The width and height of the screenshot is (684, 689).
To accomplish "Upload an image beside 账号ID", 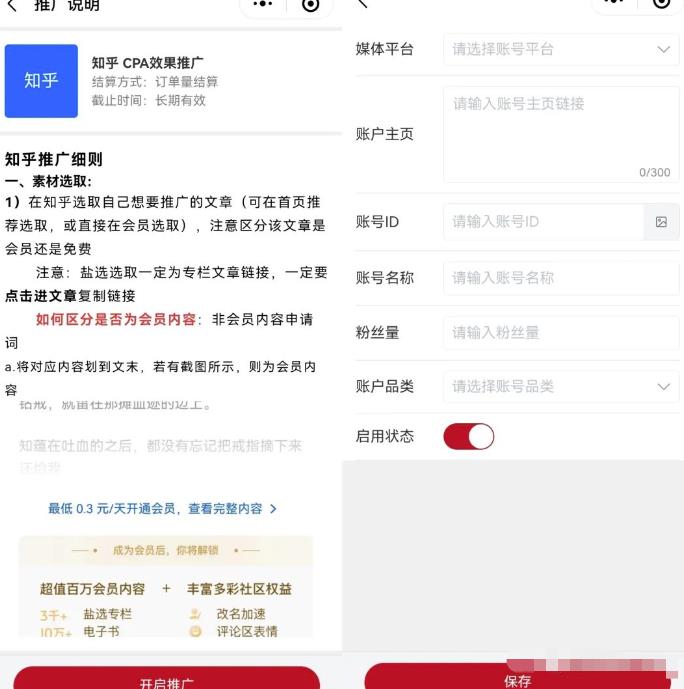I will [x=661, y=222].
